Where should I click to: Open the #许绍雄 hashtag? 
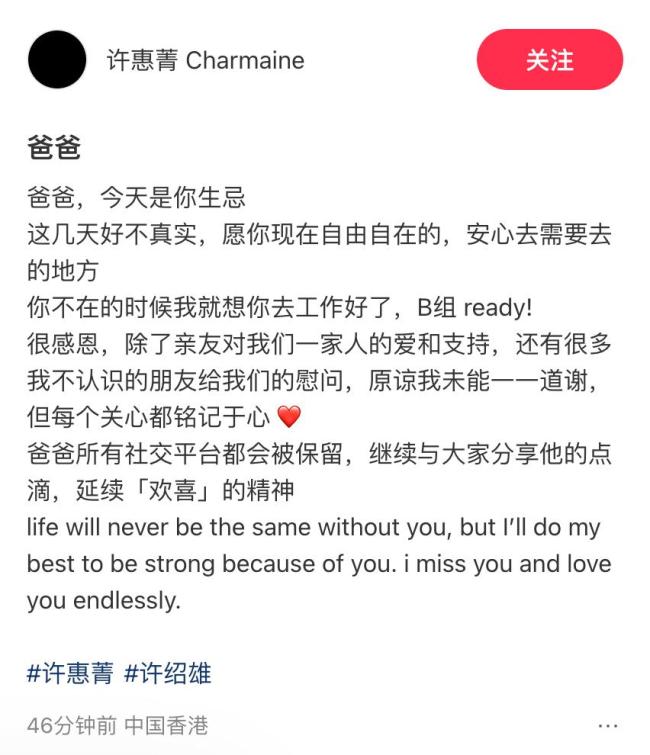(167, 672)
